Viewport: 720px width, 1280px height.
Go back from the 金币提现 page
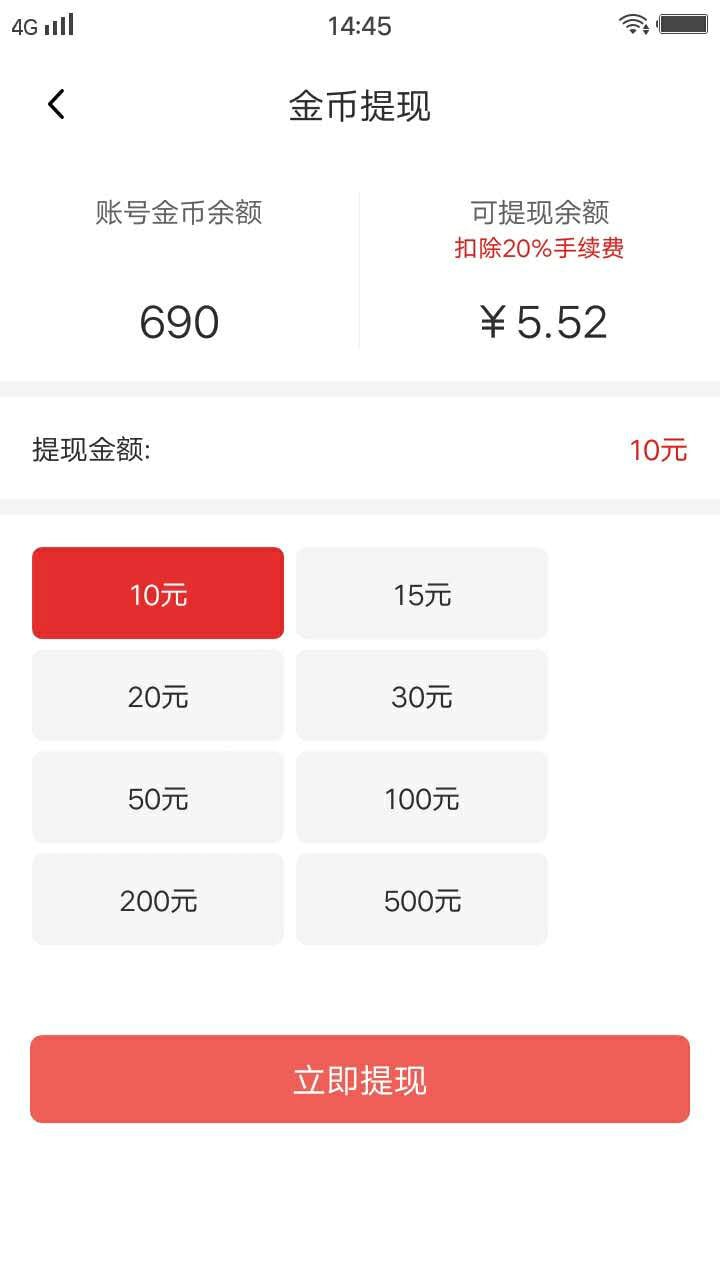57,104
